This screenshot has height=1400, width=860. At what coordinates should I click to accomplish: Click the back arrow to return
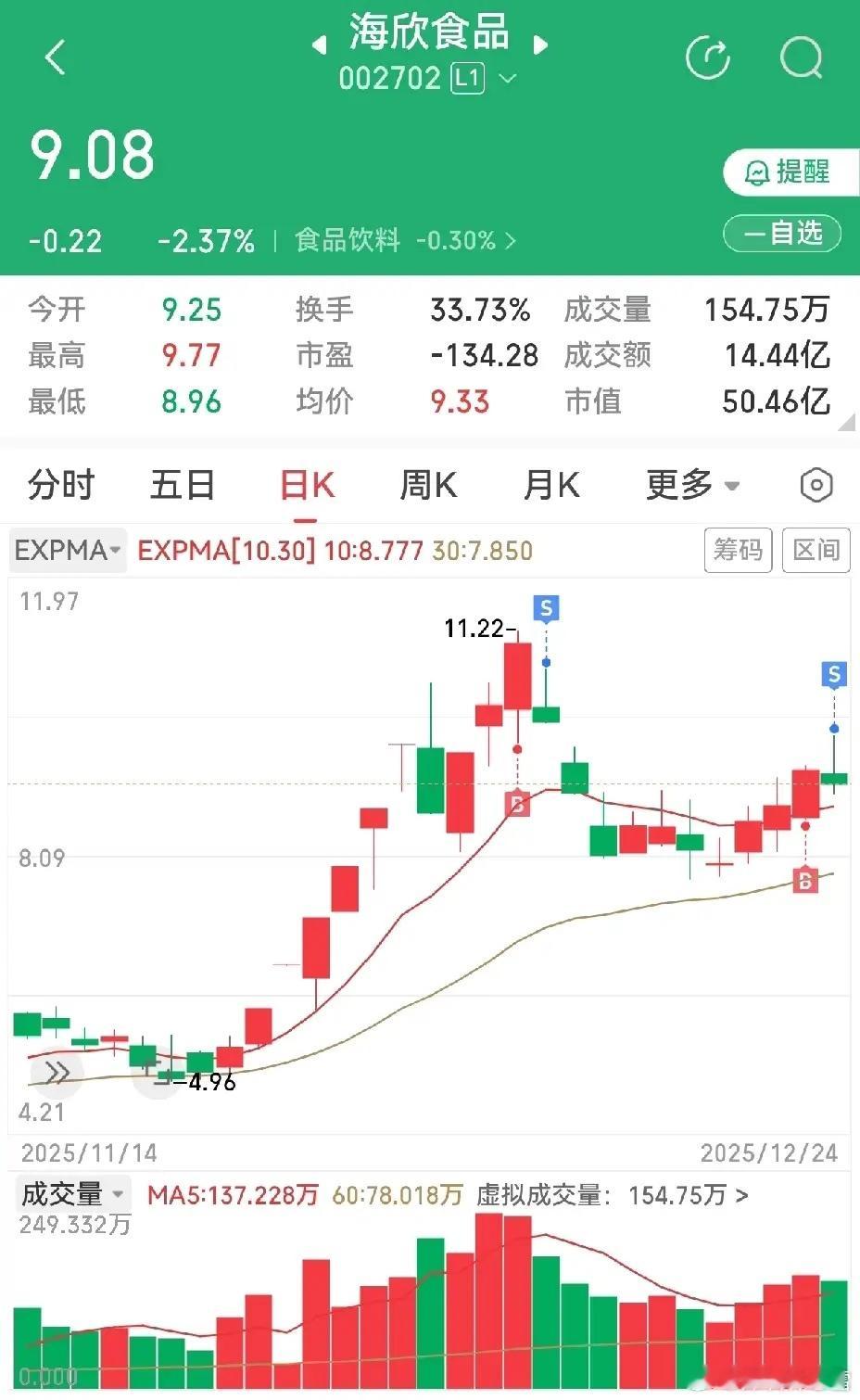click(x=53, y=56)
